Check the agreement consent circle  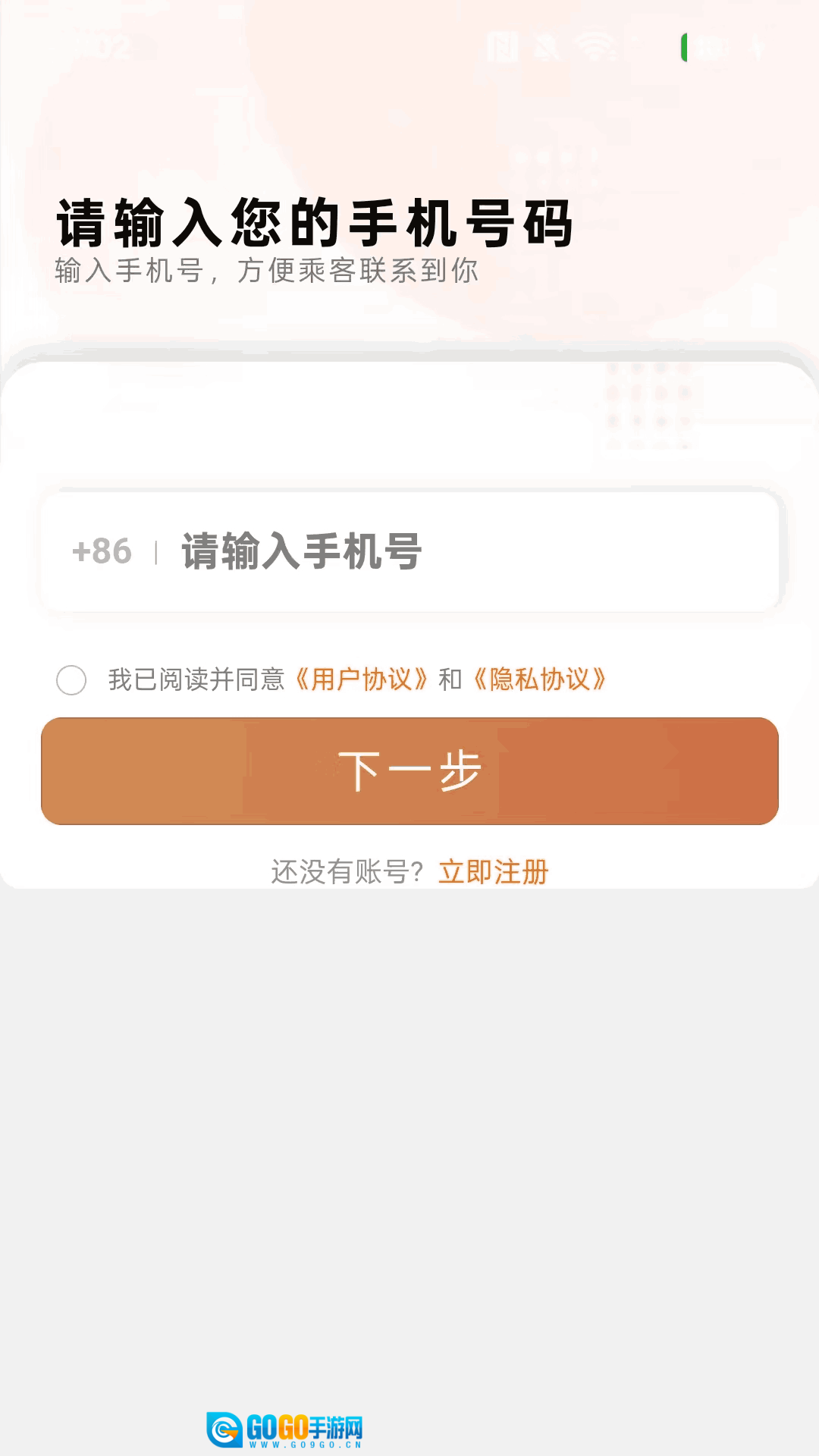71,679
